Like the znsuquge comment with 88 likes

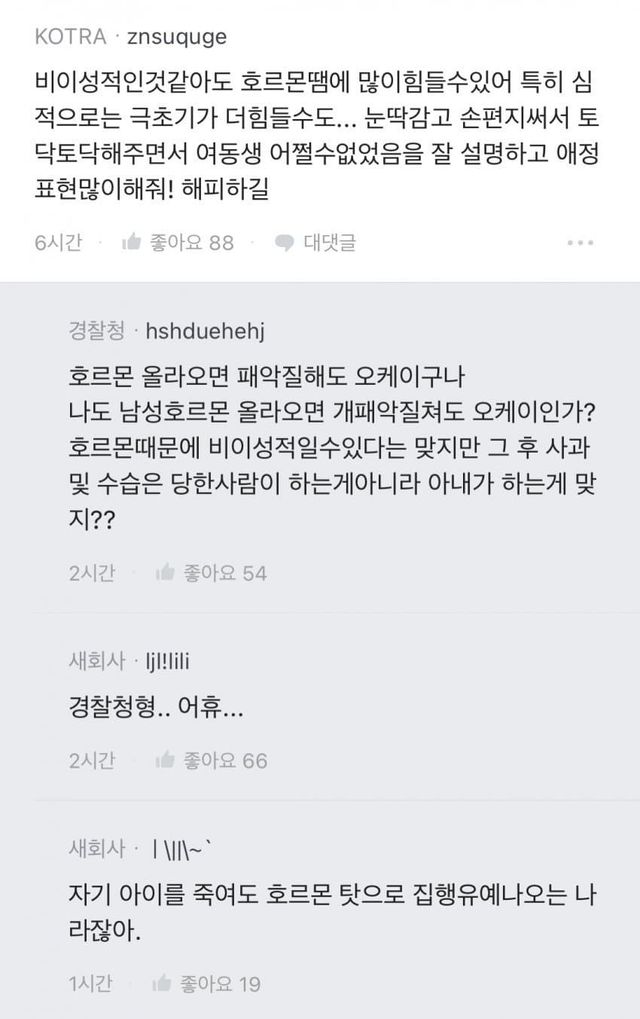[x=131, y=243]
